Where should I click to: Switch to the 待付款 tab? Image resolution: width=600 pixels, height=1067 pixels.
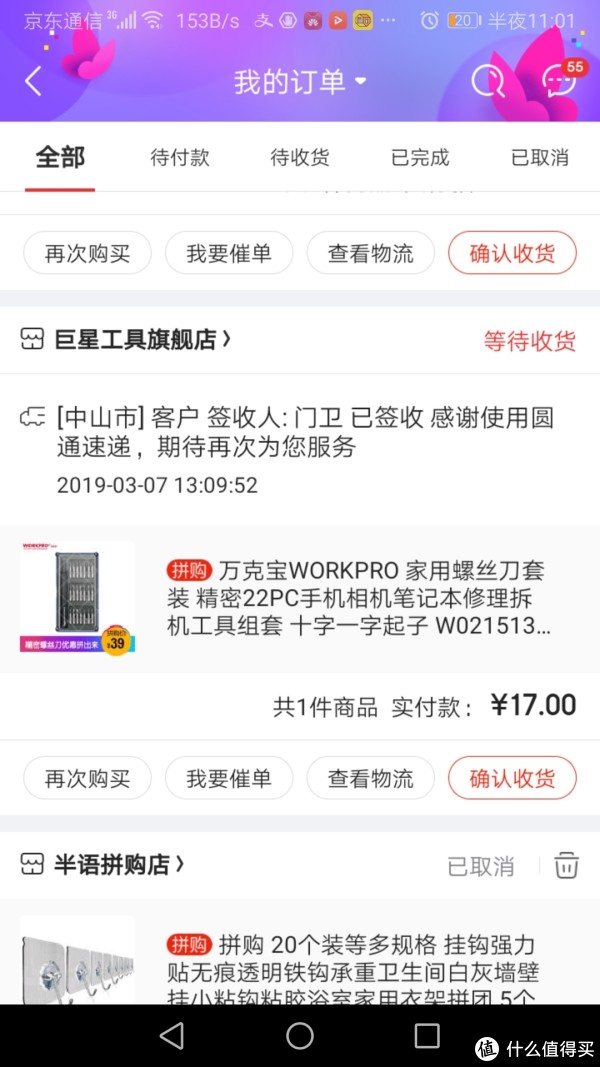coord(180,158)
